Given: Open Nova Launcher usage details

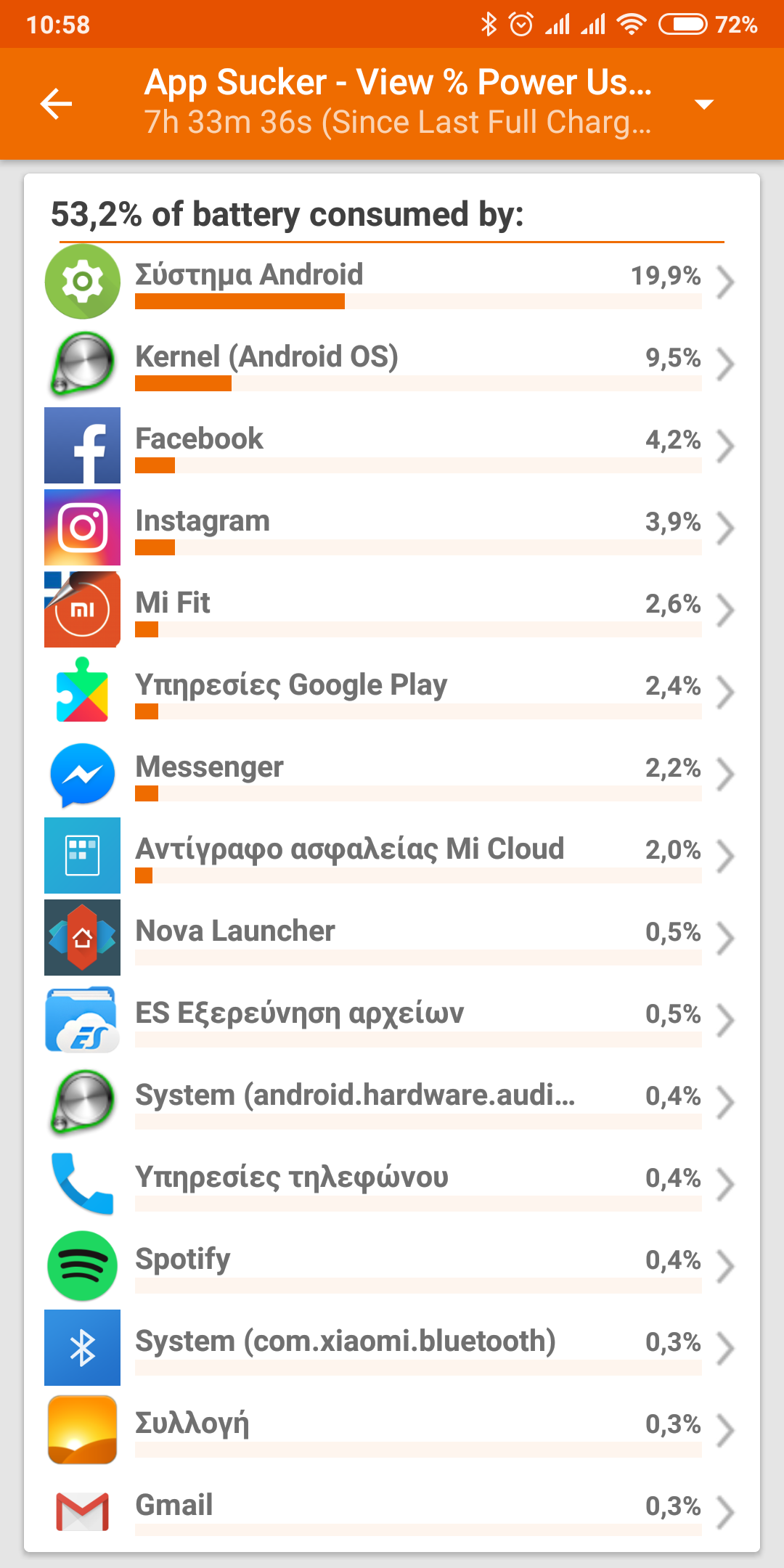Looking at the screenshot, I should 392,938.
